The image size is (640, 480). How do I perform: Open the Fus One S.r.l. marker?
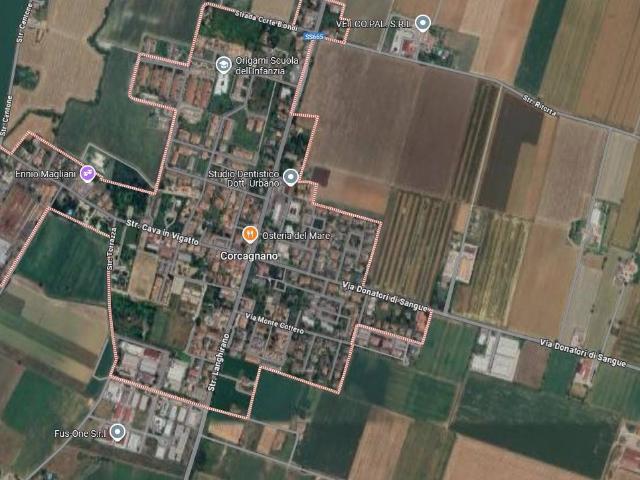point(118,432)
